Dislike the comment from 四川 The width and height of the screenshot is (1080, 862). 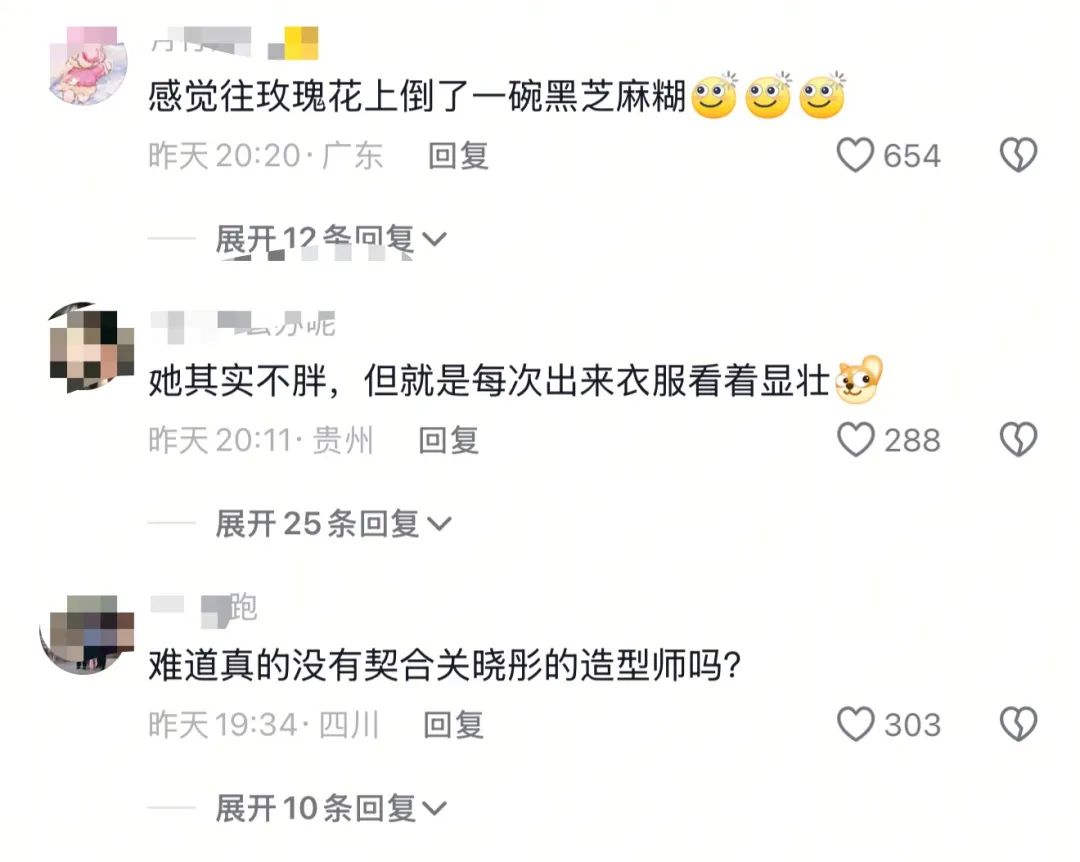(x=1019, y=724)
